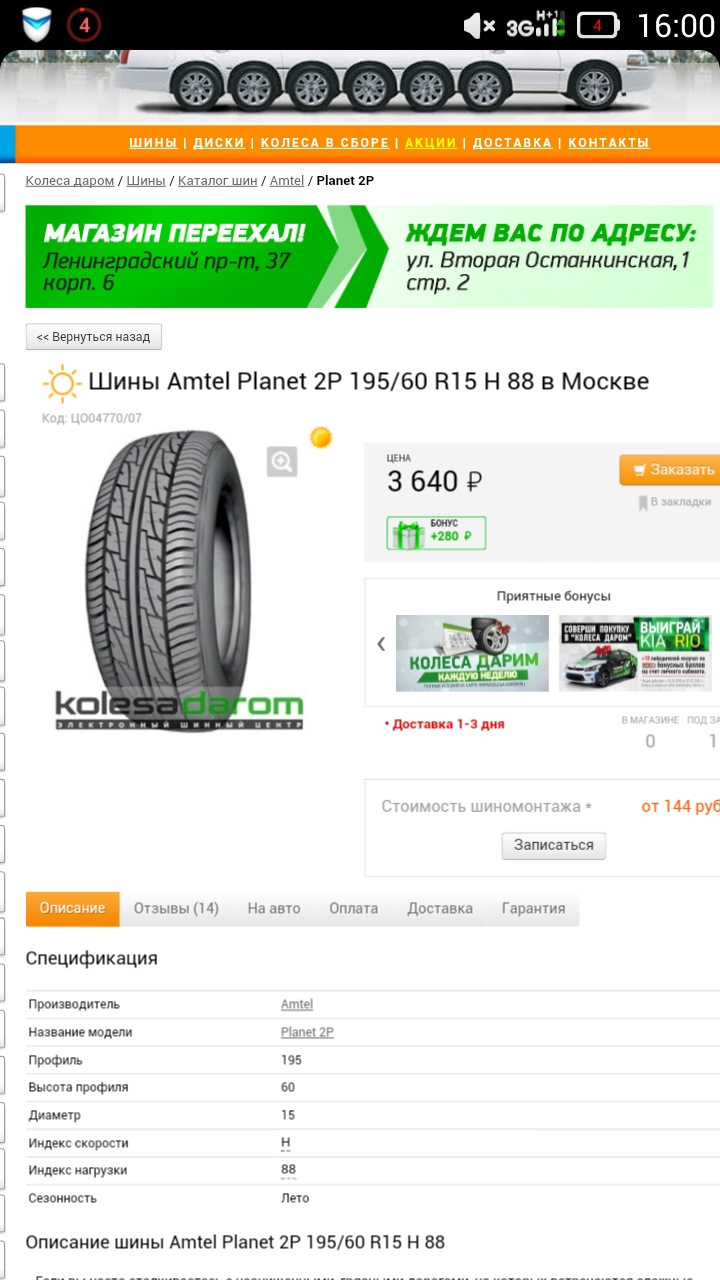Open the АКЦИИ promotions page
The image size is (720, 1280).
(431, 143)
